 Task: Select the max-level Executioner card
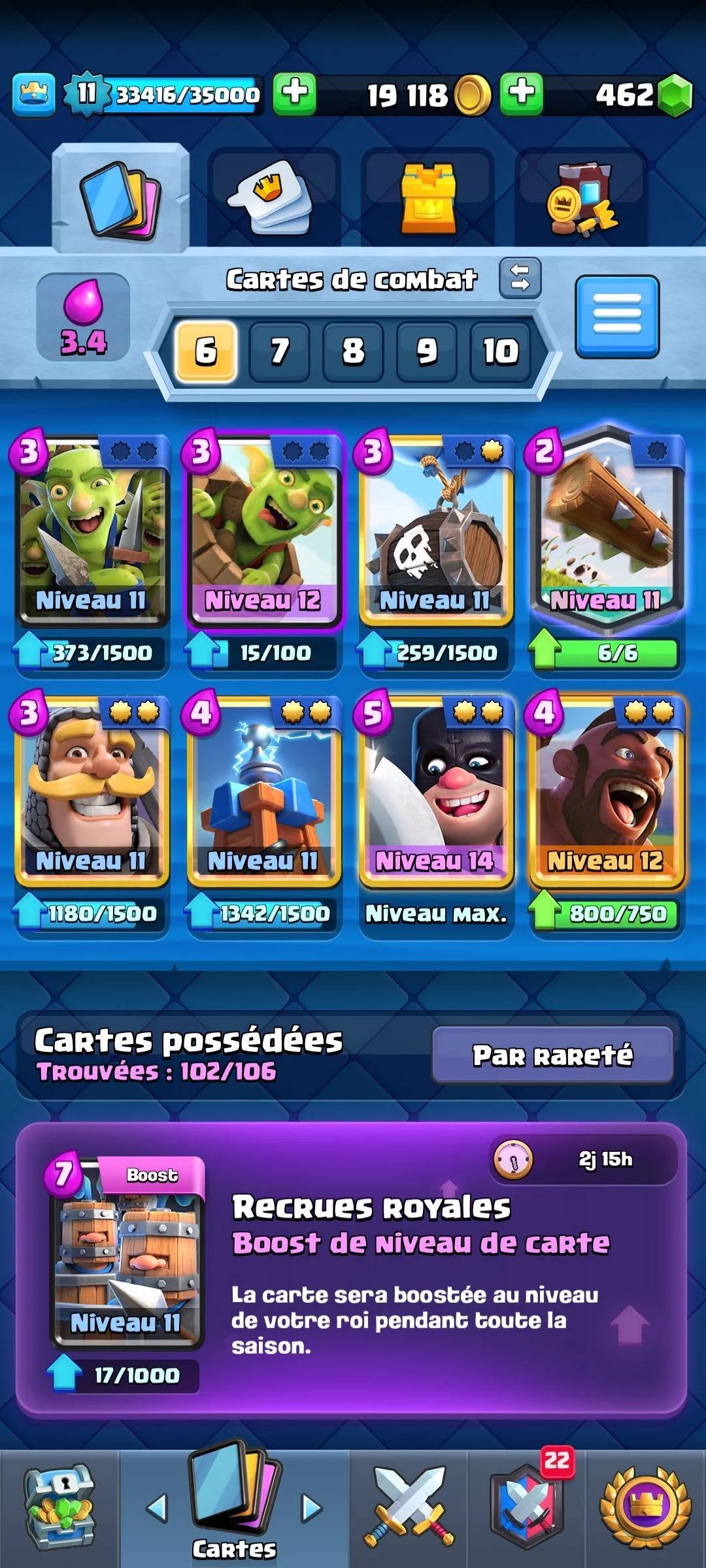(435, 791)
